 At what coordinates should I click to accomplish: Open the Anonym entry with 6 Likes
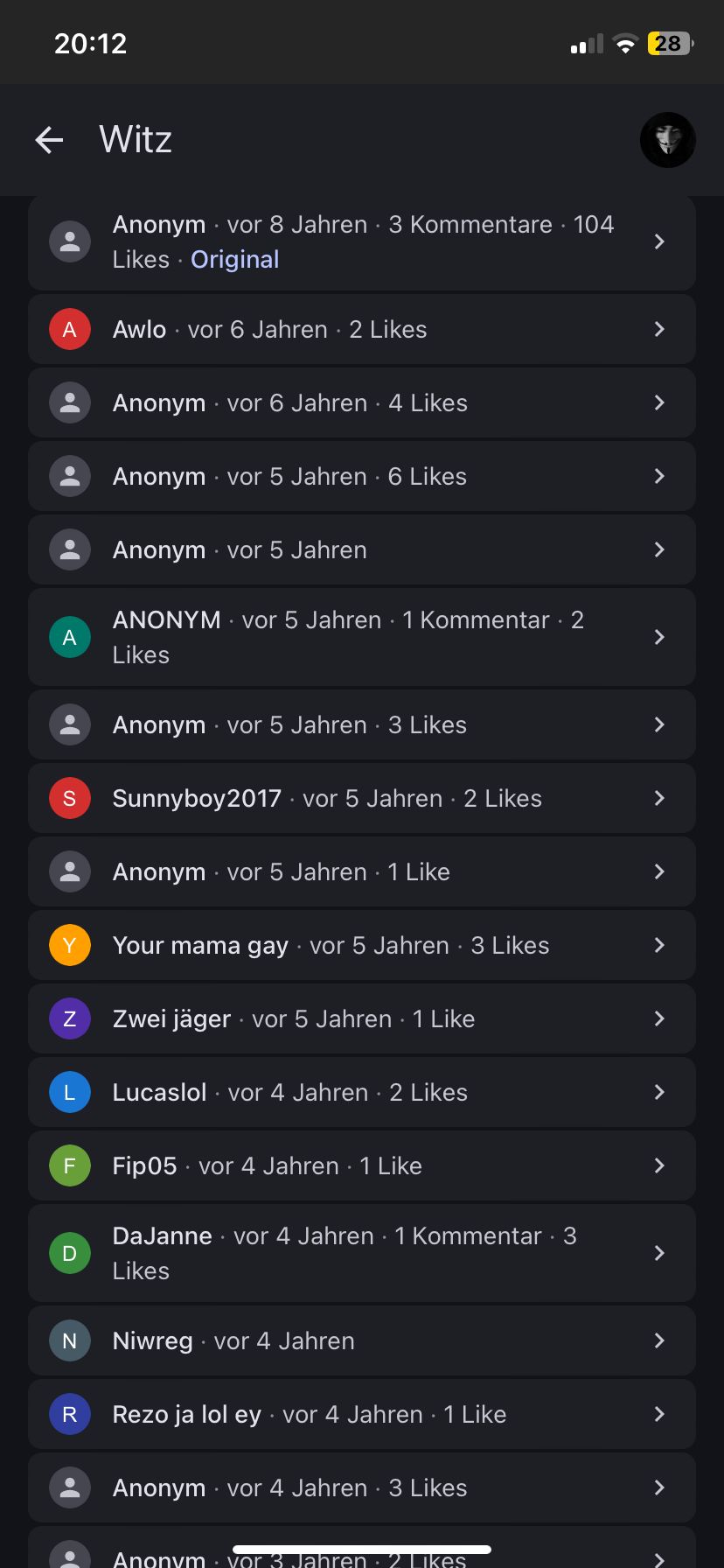[x=362, y=477]
